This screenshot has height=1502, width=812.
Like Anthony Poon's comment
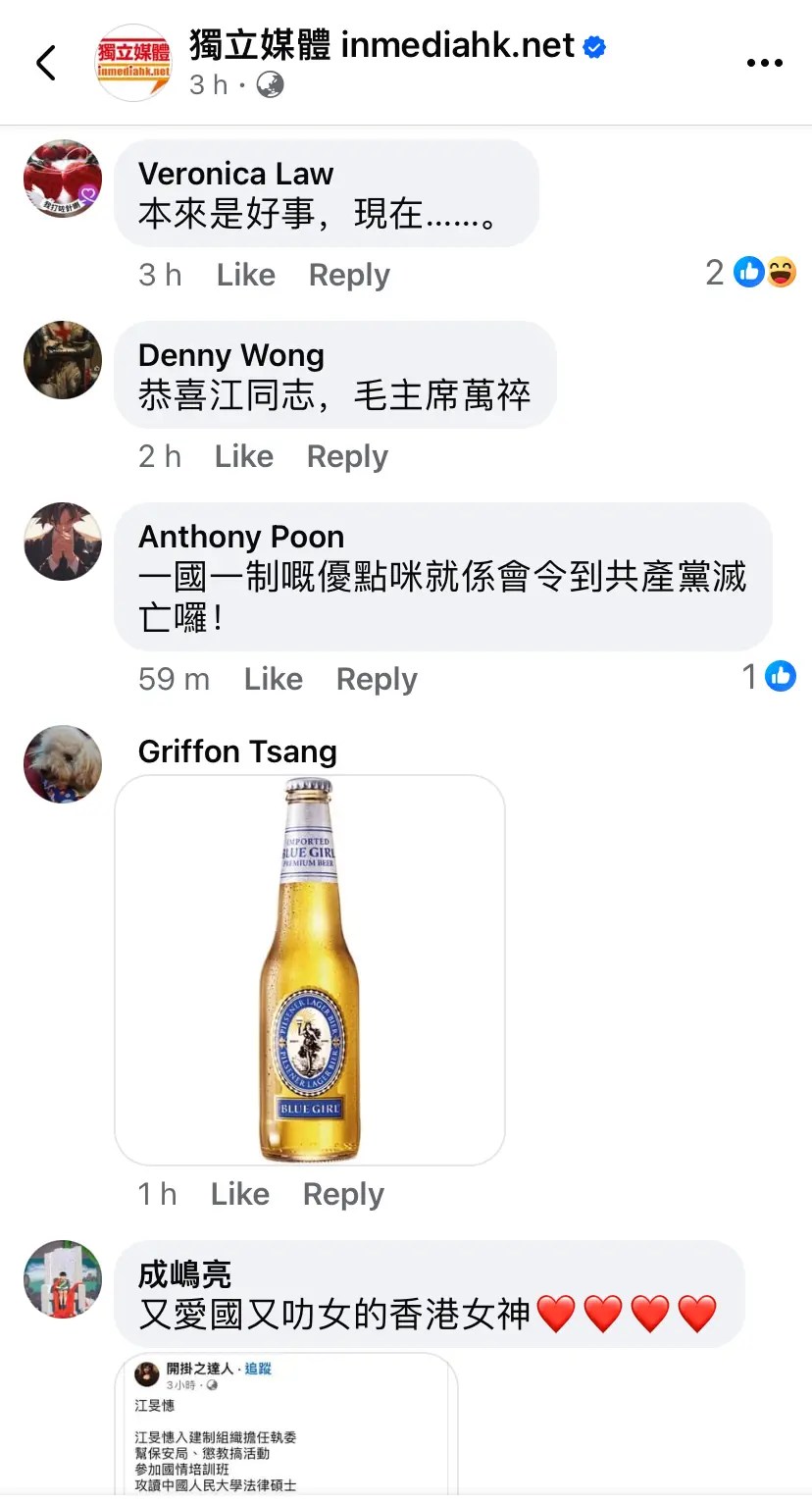coord(273,679)
